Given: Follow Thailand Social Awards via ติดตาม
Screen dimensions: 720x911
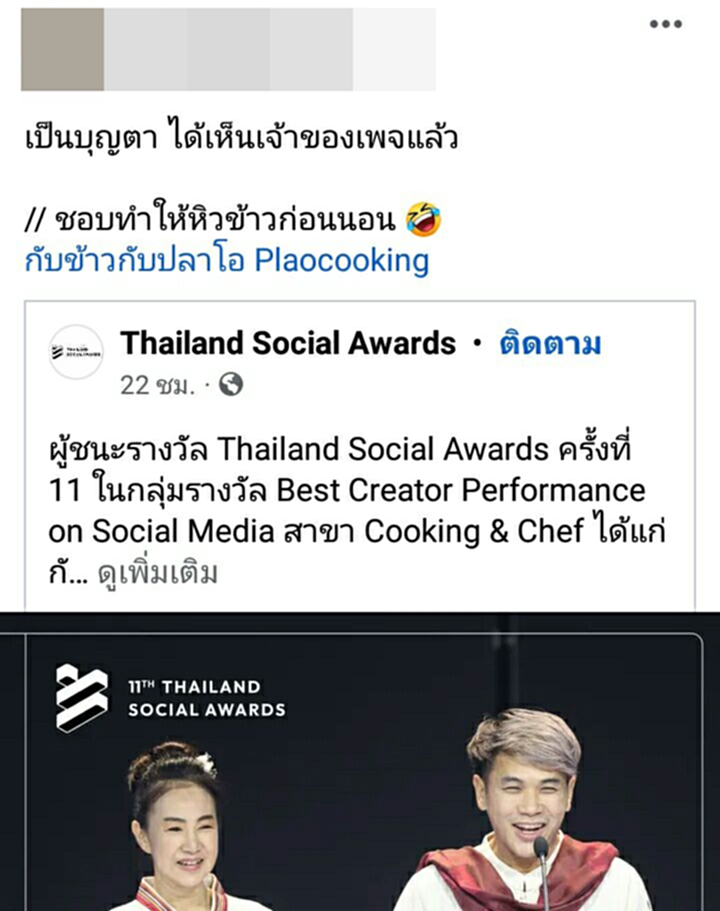Looking at the screenshot, I should (x=551, y=344).
